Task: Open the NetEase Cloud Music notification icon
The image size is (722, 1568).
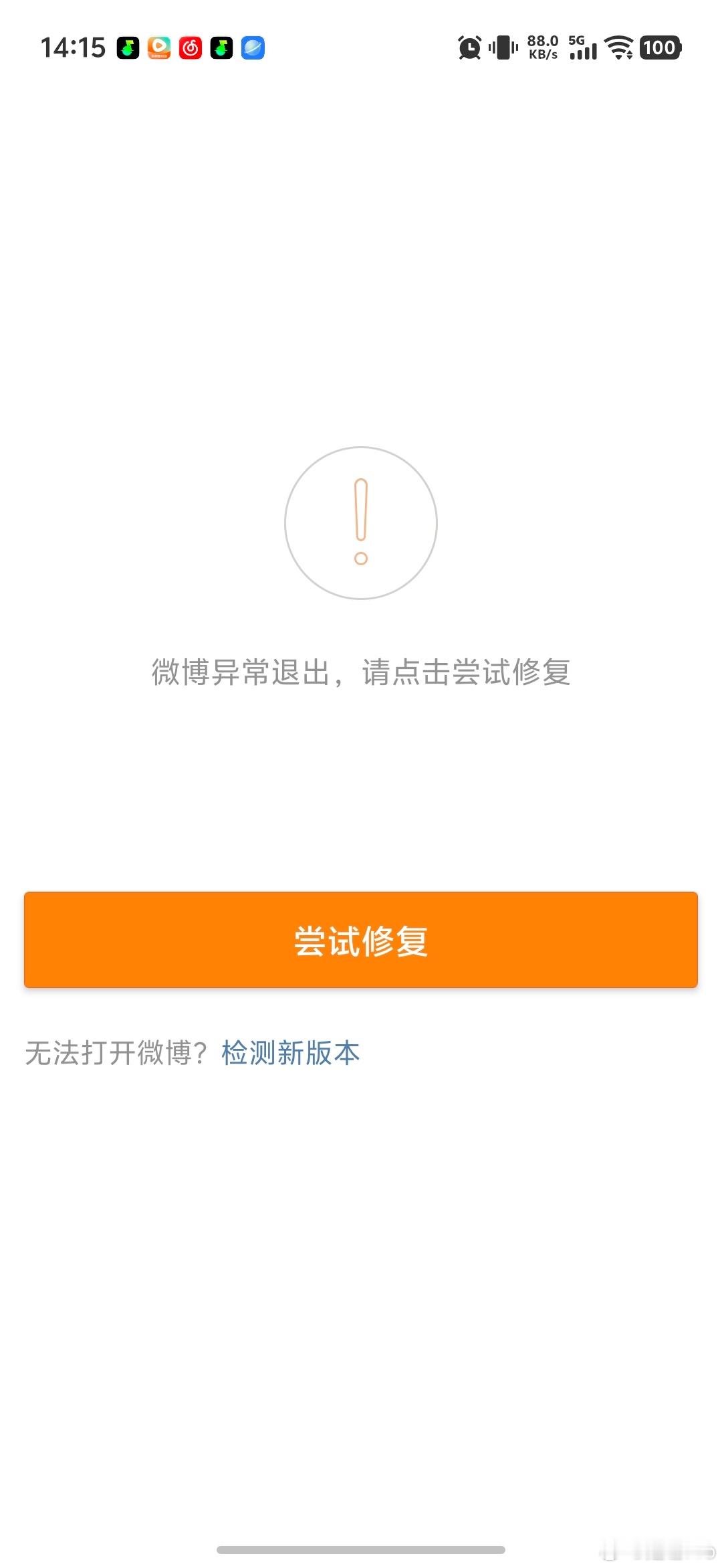Action: 190,47
